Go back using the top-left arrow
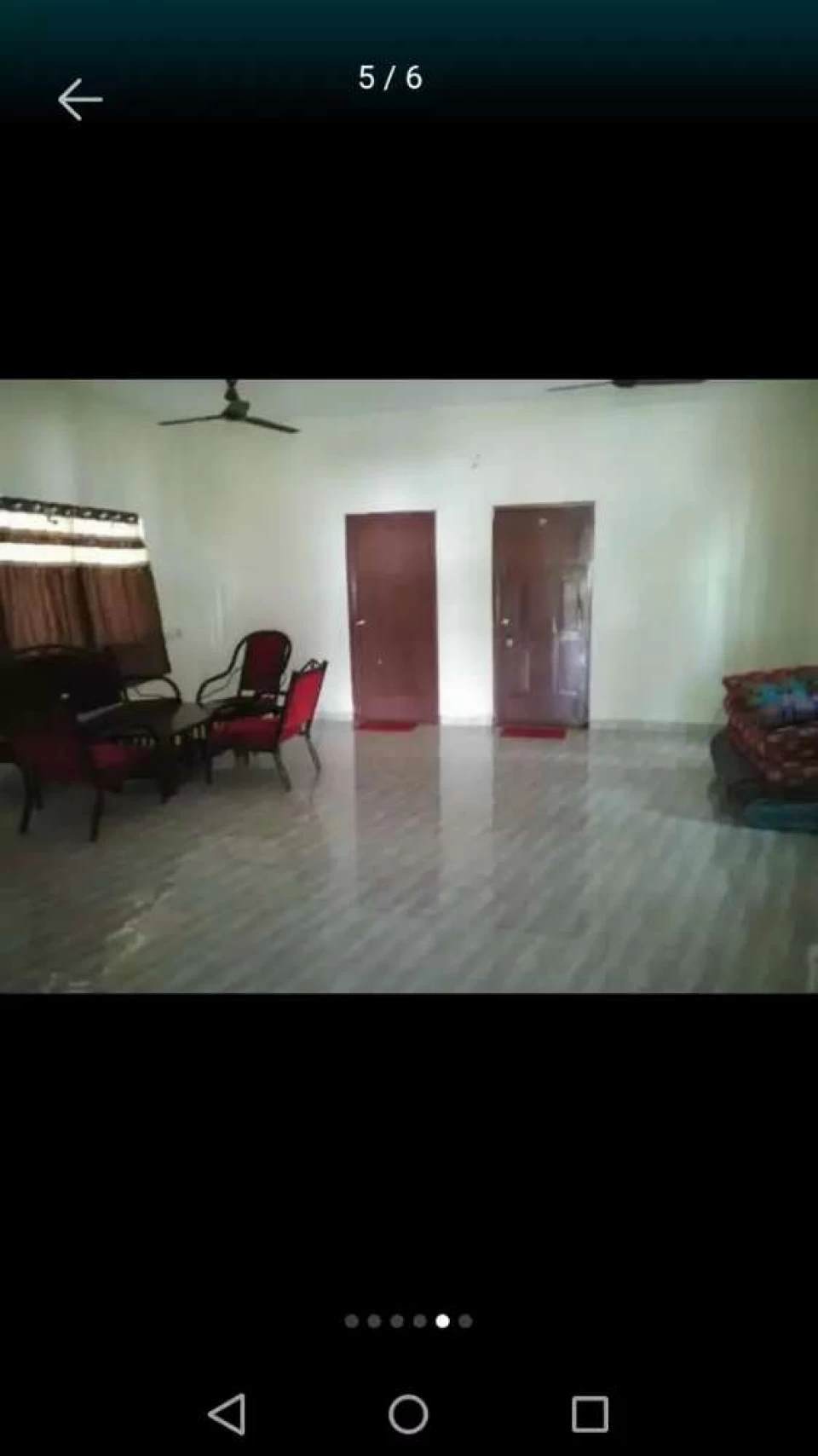Image resolution: width=818 pixels, height=1456 pixels. tap(80, 100)
